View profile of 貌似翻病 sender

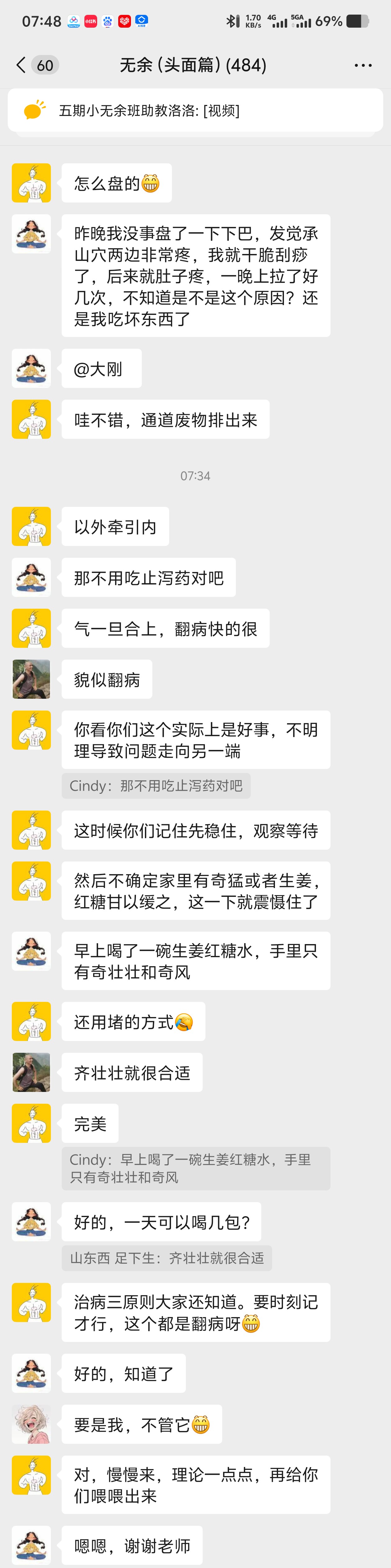(x=32, y=679)
